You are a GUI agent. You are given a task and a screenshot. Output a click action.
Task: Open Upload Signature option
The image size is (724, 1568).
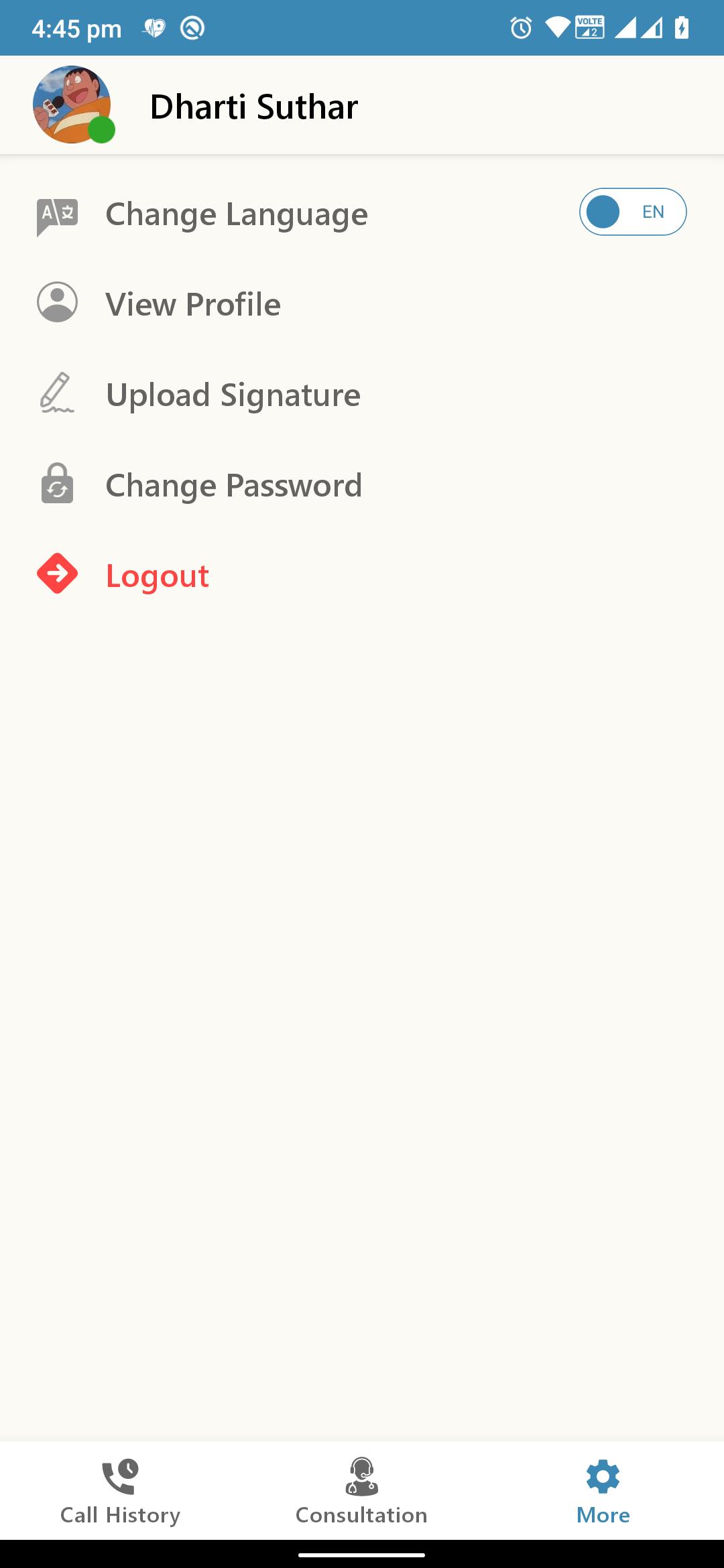[362, 394]
